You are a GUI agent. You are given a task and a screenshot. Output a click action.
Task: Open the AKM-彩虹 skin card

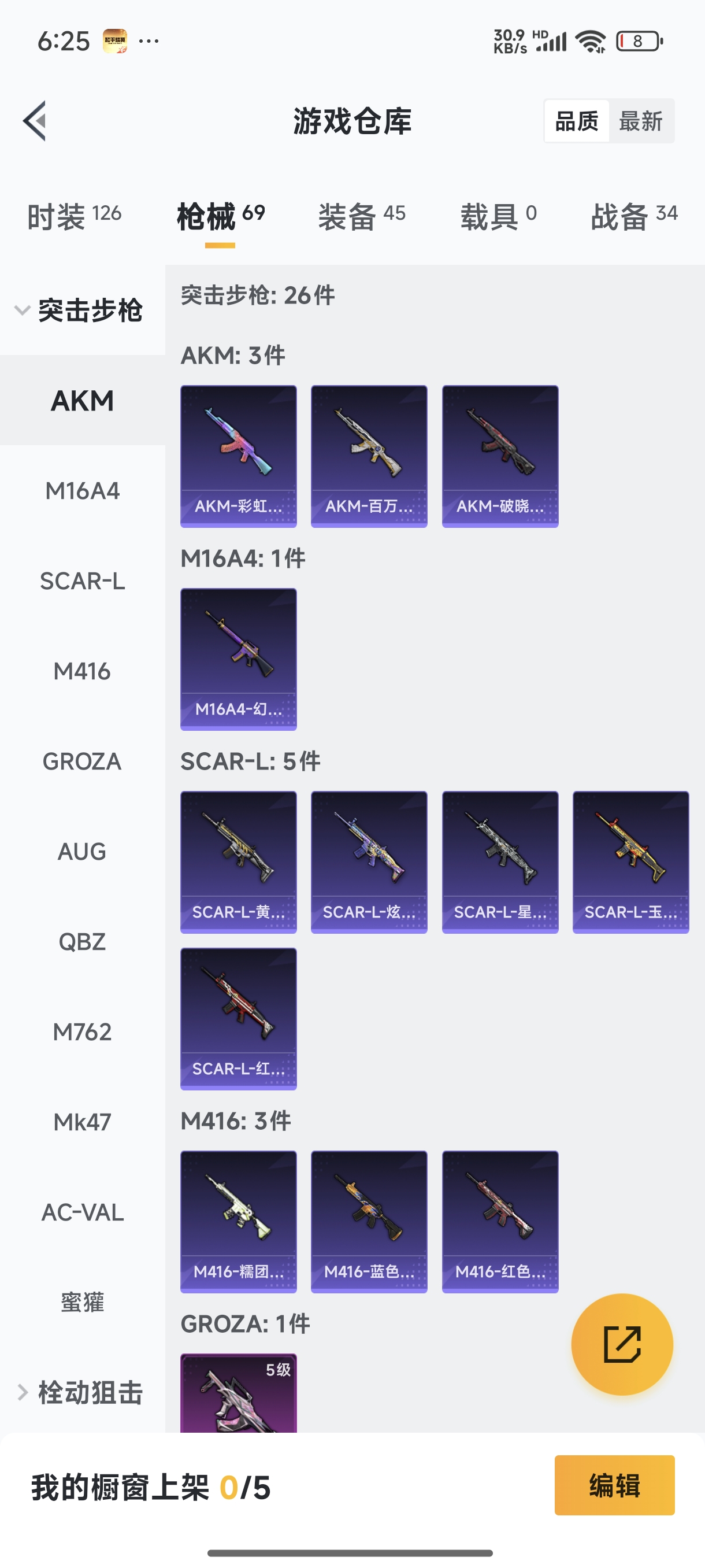point(239,456)
